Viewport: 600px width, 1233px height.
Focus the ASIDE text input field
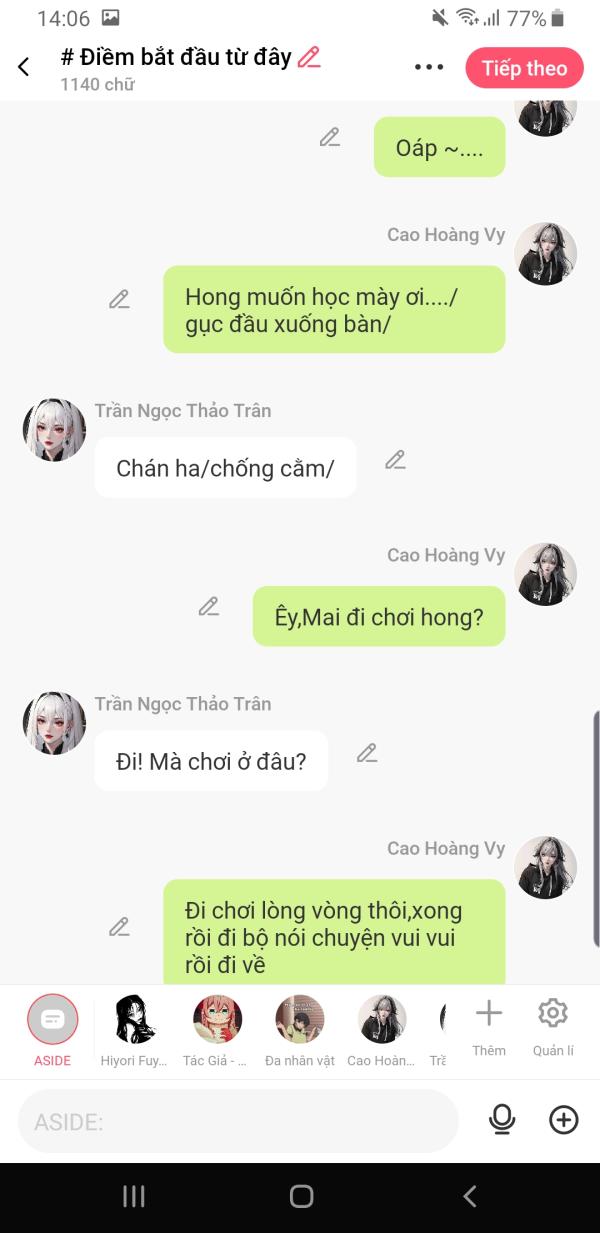(238, 1121)
